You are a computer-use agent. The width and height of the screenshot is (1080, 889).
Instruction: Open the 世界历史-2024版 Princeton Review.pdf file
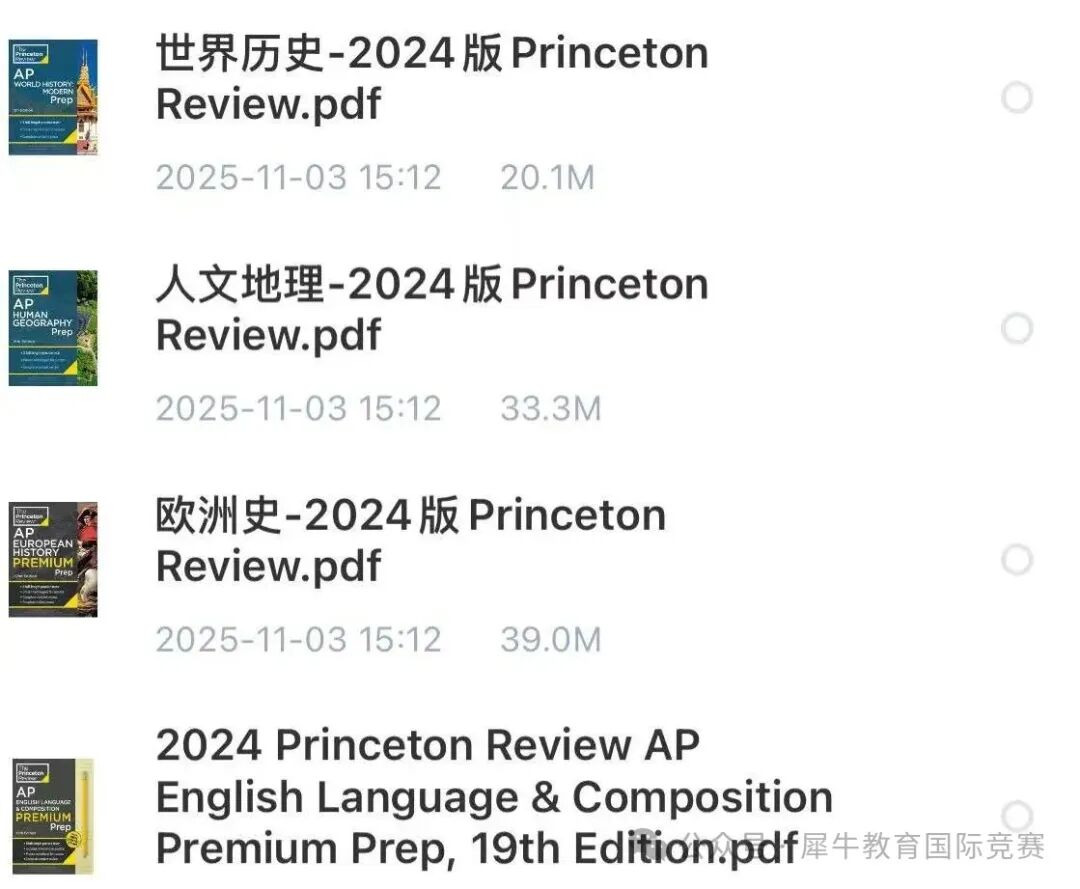(432, 78)
